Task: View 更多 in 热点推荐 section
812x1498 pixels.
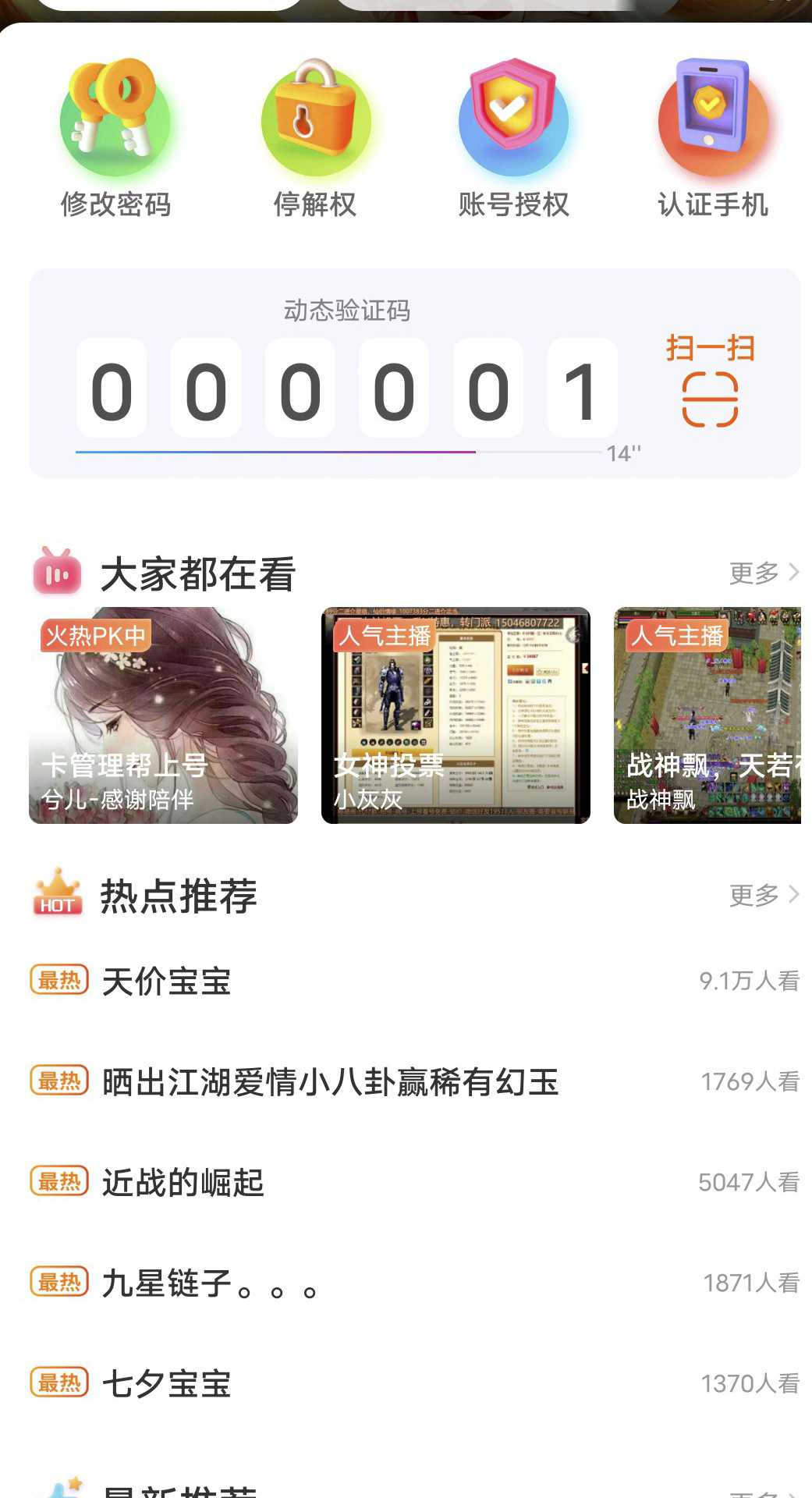Action: (764, 895)
